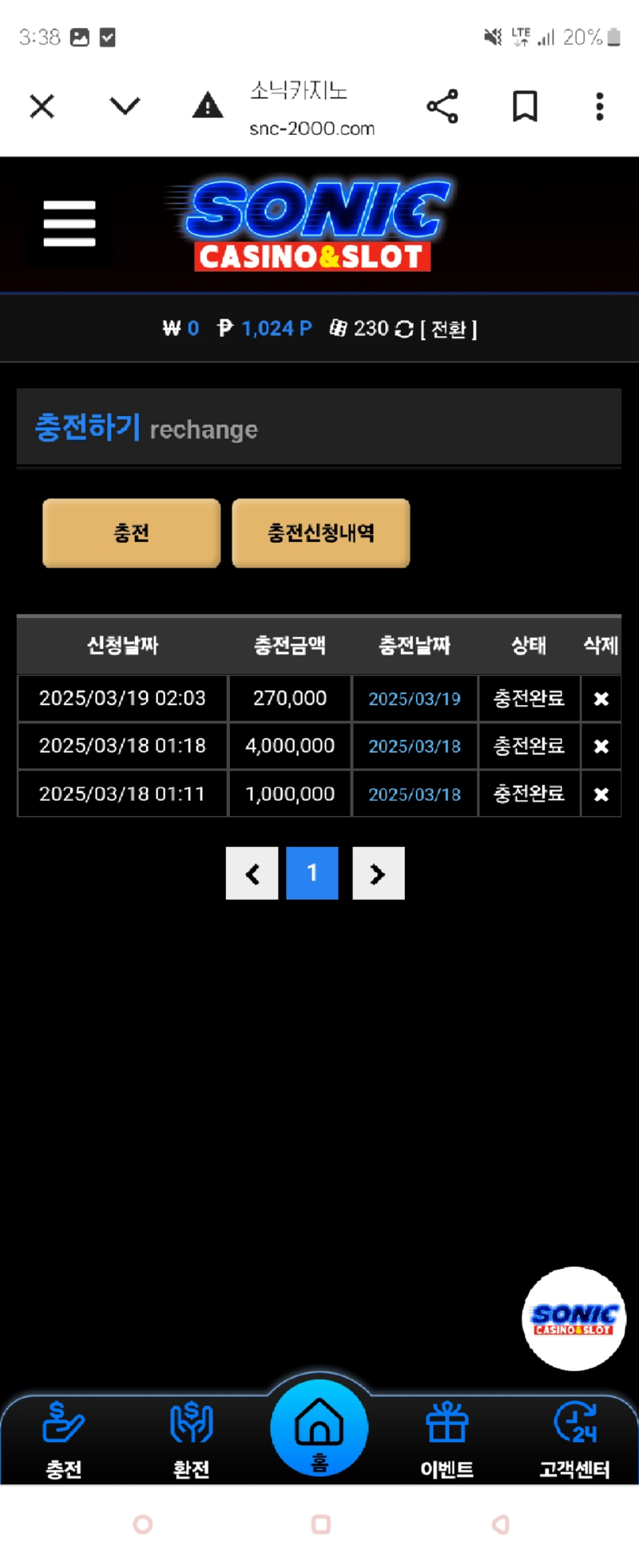Delete the 270,000 recharge record
The height and width of the screenshot is (1568, 639).
(x=601, y=699)
